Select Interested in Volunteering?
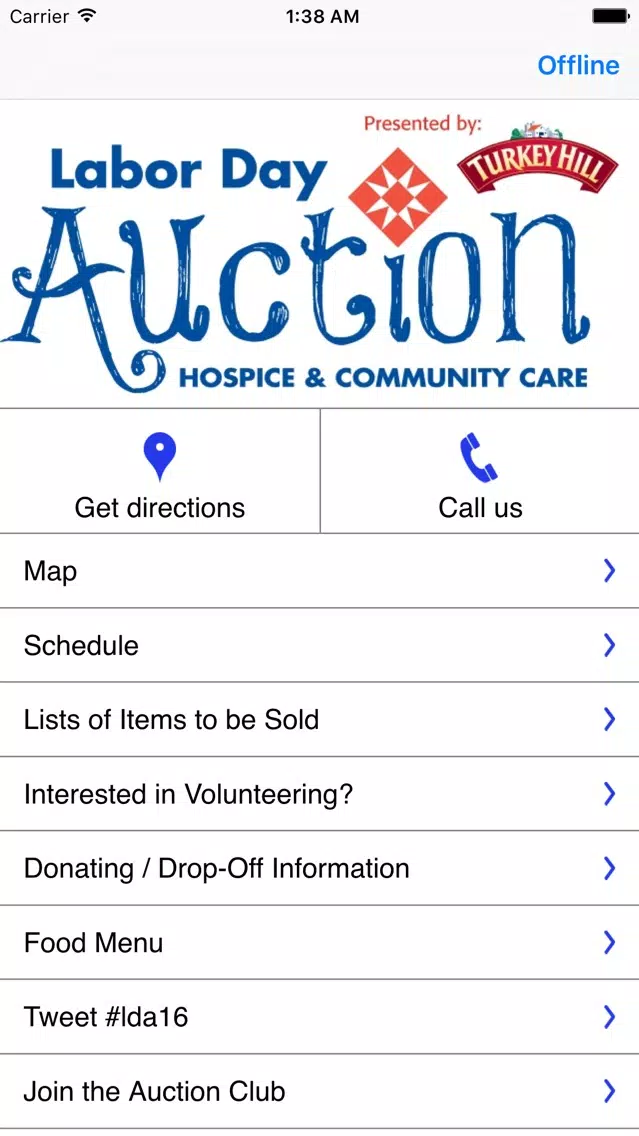The width and height of the screenshot is (639, 1136). [x=320, y=794]
